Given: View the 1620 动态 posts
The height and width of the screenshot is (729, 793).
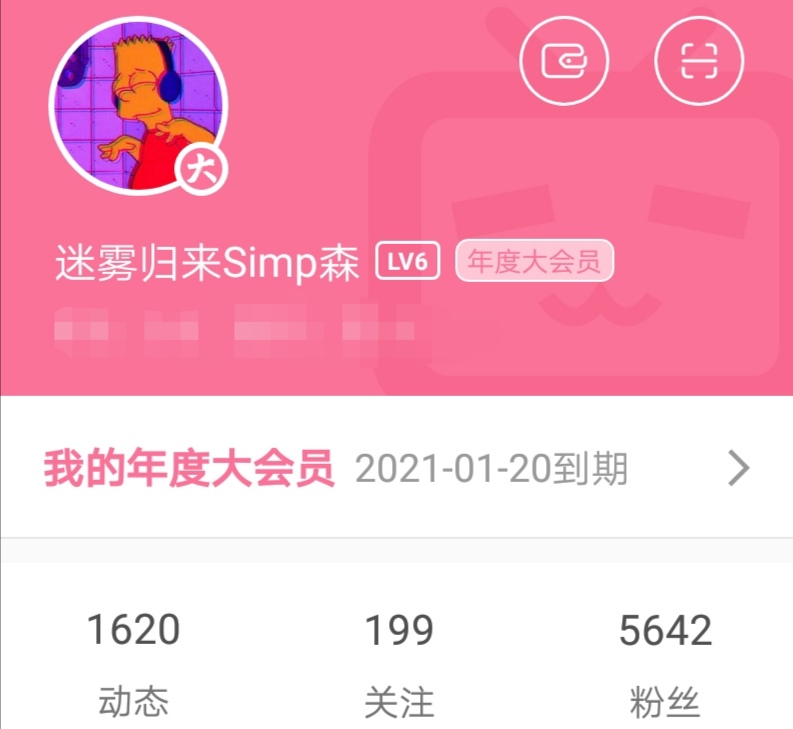Looking at the screenshot, I should [x=134, y=664].
